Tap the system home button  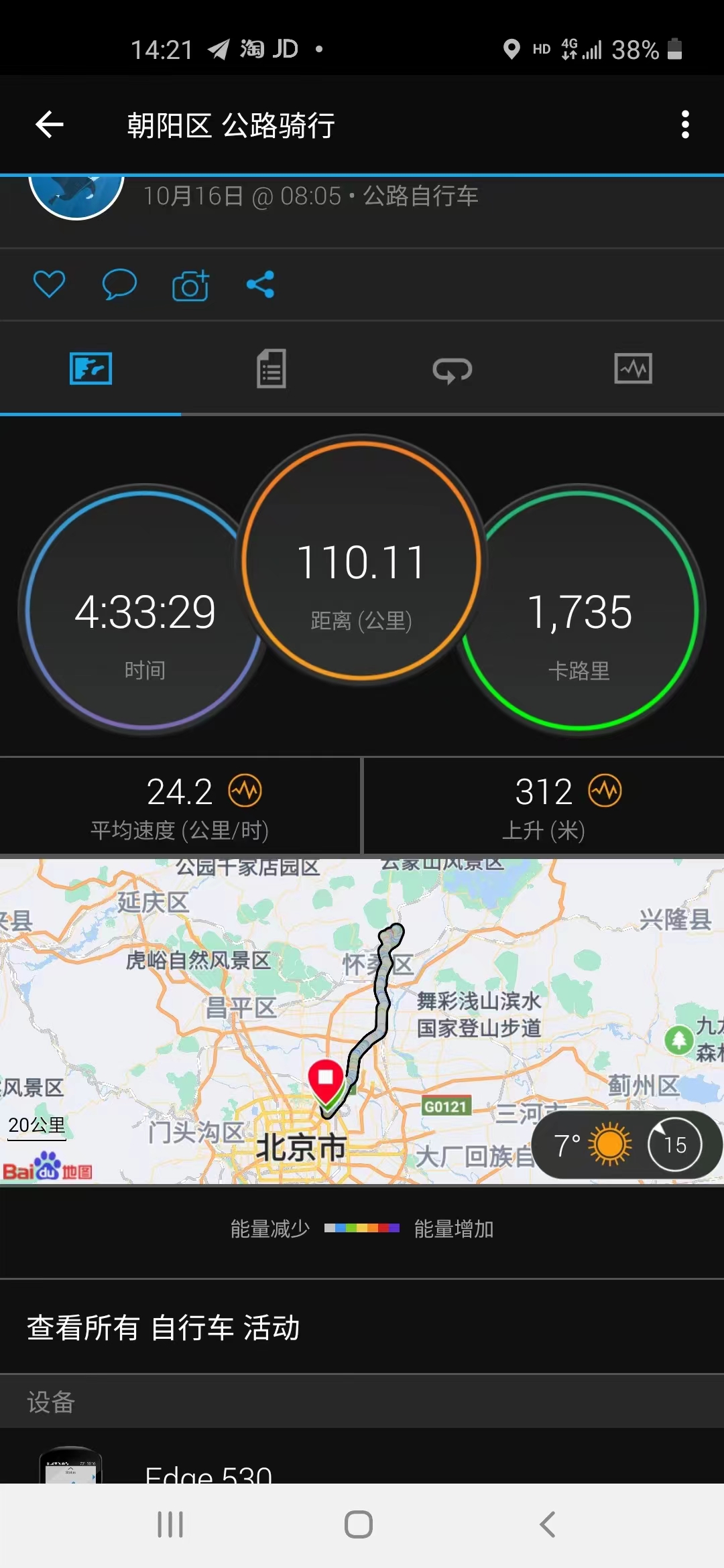click(x=359, y=1524)
